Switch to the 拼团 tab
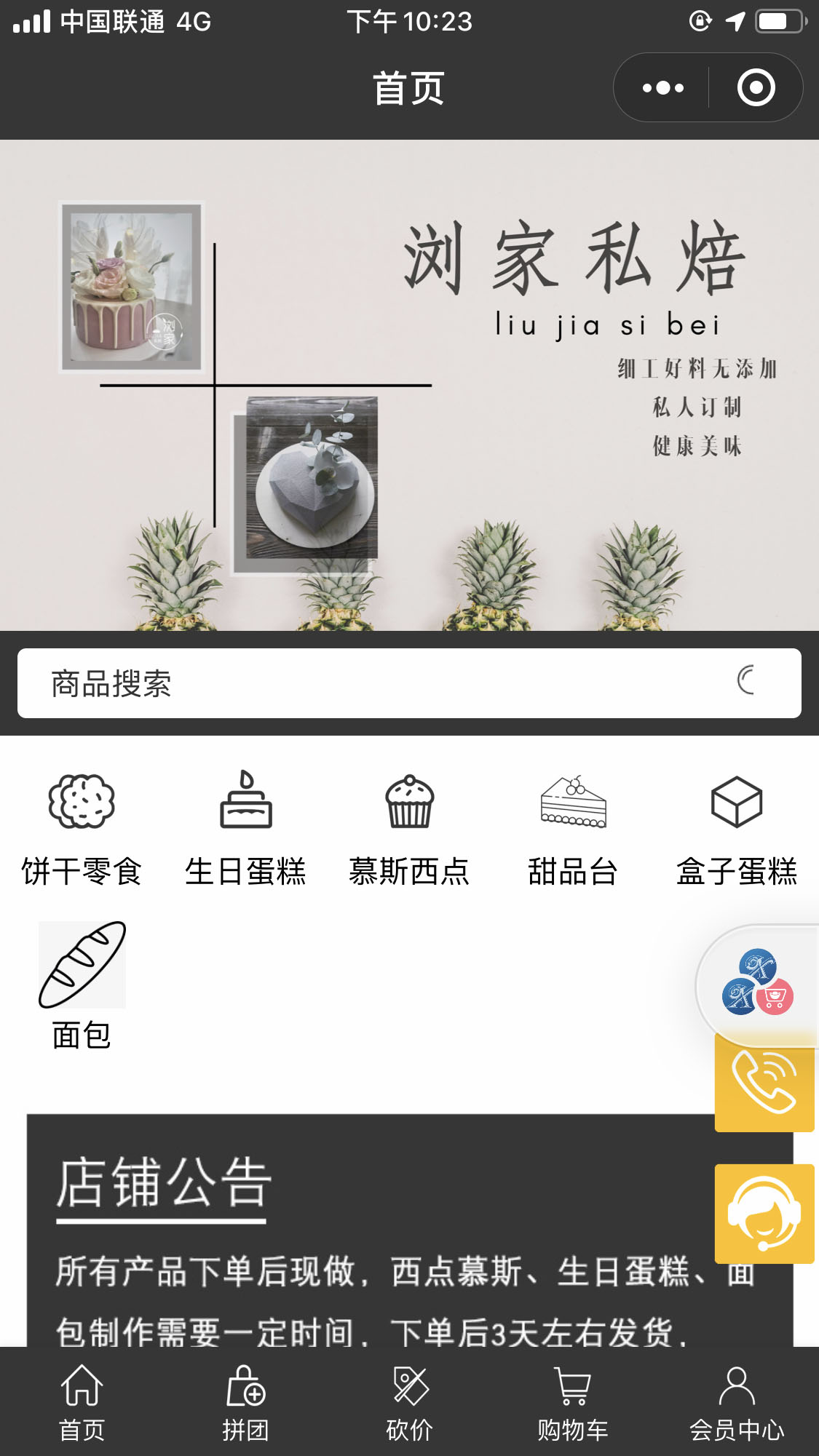 [x=245, y=1401]
